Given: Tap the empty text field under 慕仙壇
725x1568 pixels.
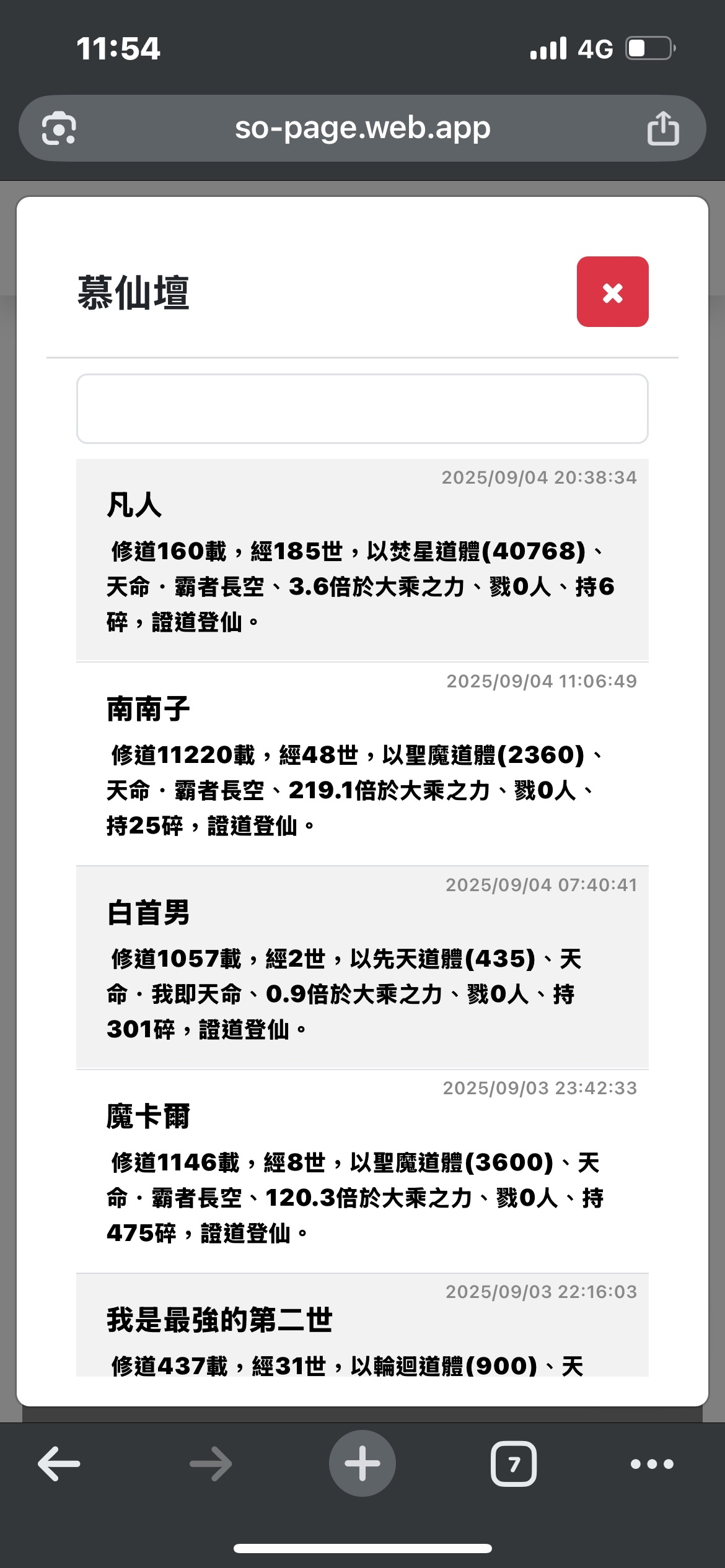Looking at the screenshot, I should pyautogui.click(x=362, y=408).
